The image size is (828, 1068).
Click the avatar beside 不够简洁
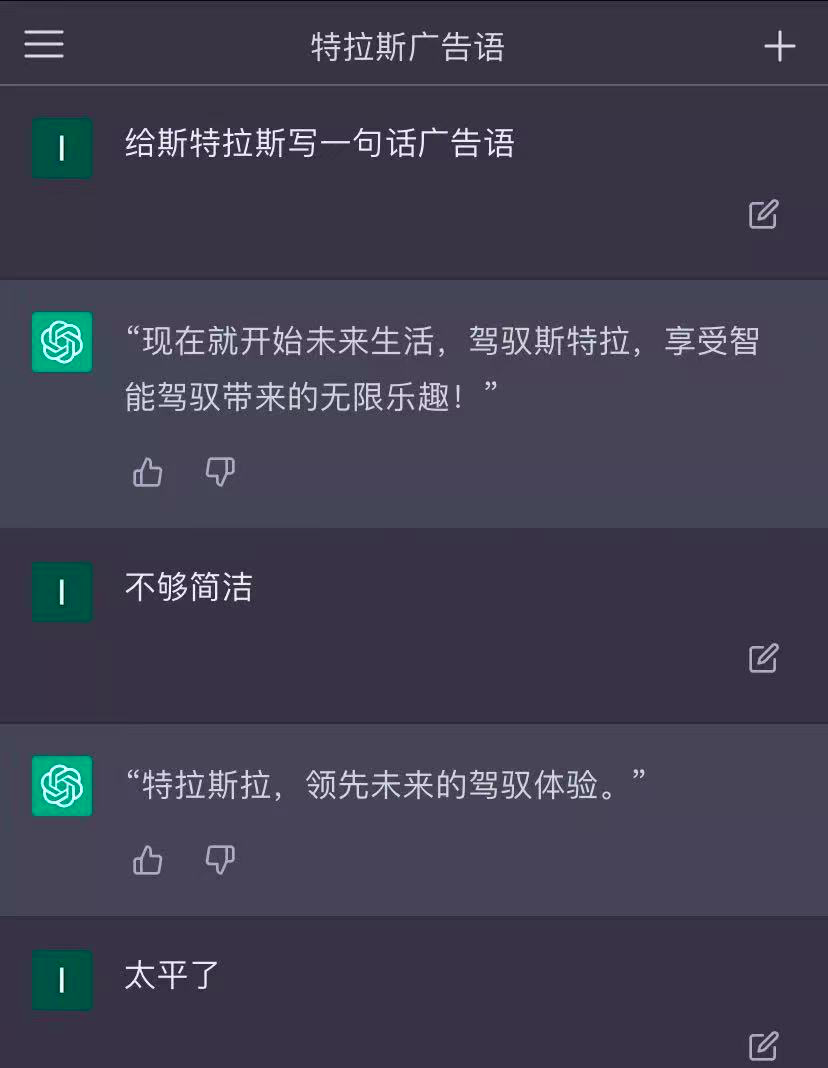61,589
